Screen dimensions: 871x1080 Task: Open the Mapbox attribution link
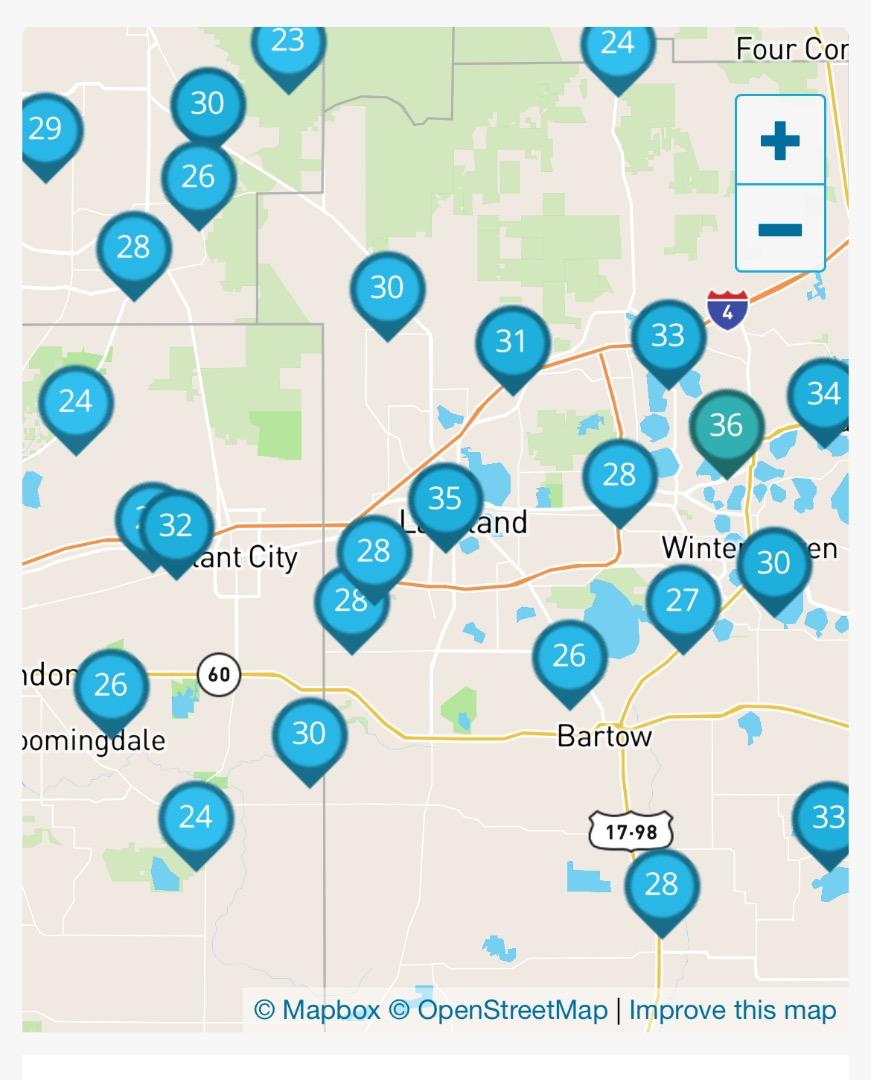click(317, 1010)
